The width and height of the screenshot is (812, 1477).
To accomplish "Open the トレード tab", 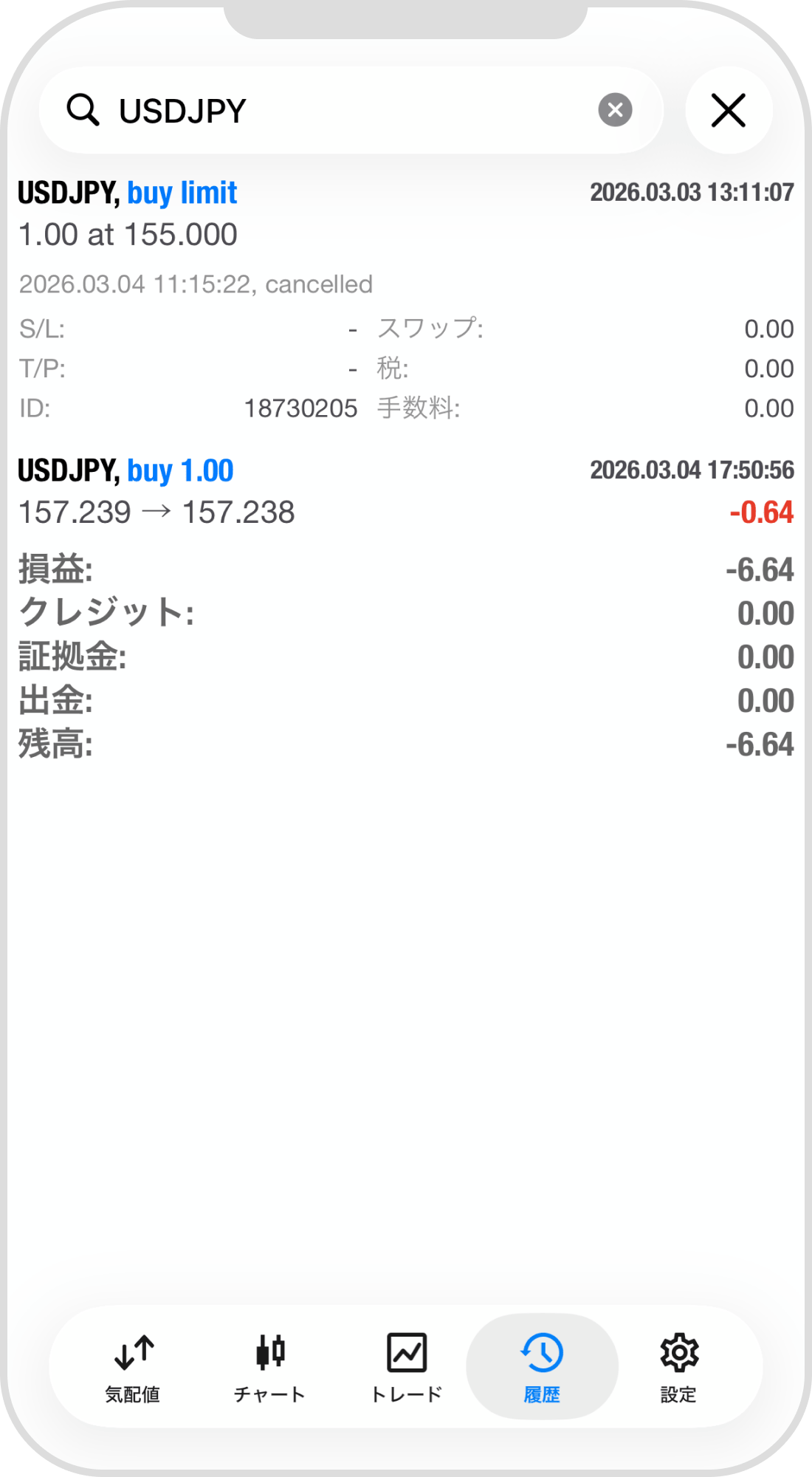I will [406, 1367].
